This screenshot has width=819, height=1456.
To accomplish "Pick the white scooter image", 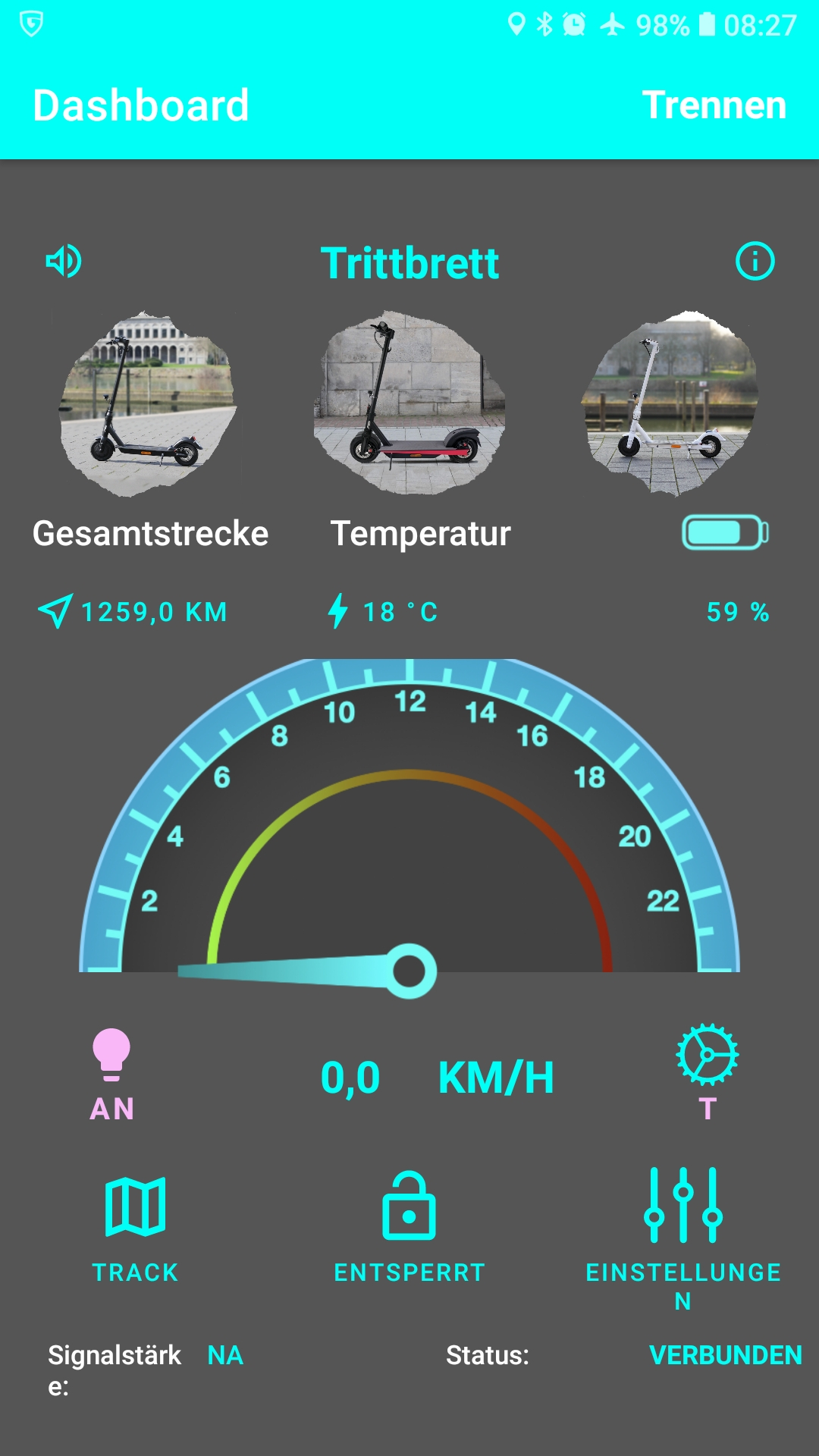I will pyautogui.click(x=670, y=403).
